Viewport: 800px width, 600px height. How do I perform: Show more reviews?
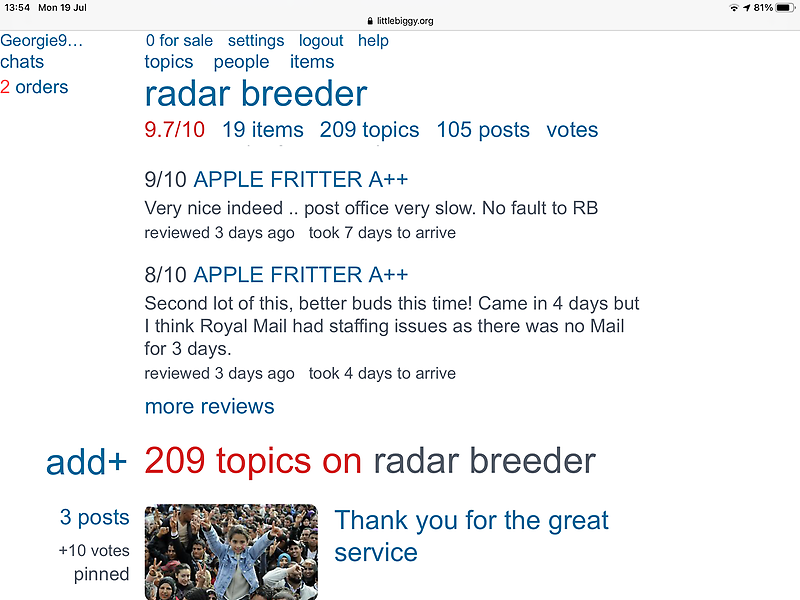coord(209,407)
